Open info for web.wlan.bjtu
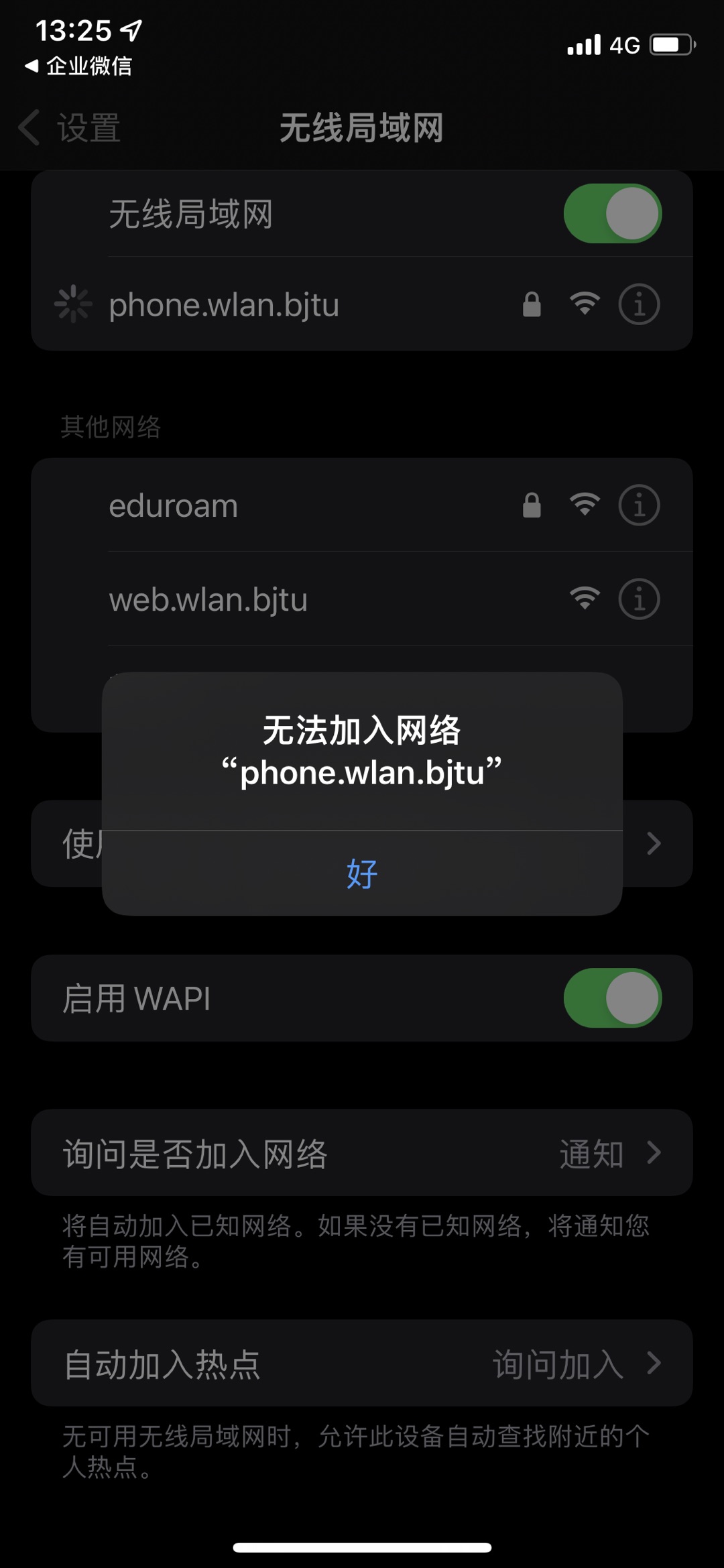 coord(638,599)
